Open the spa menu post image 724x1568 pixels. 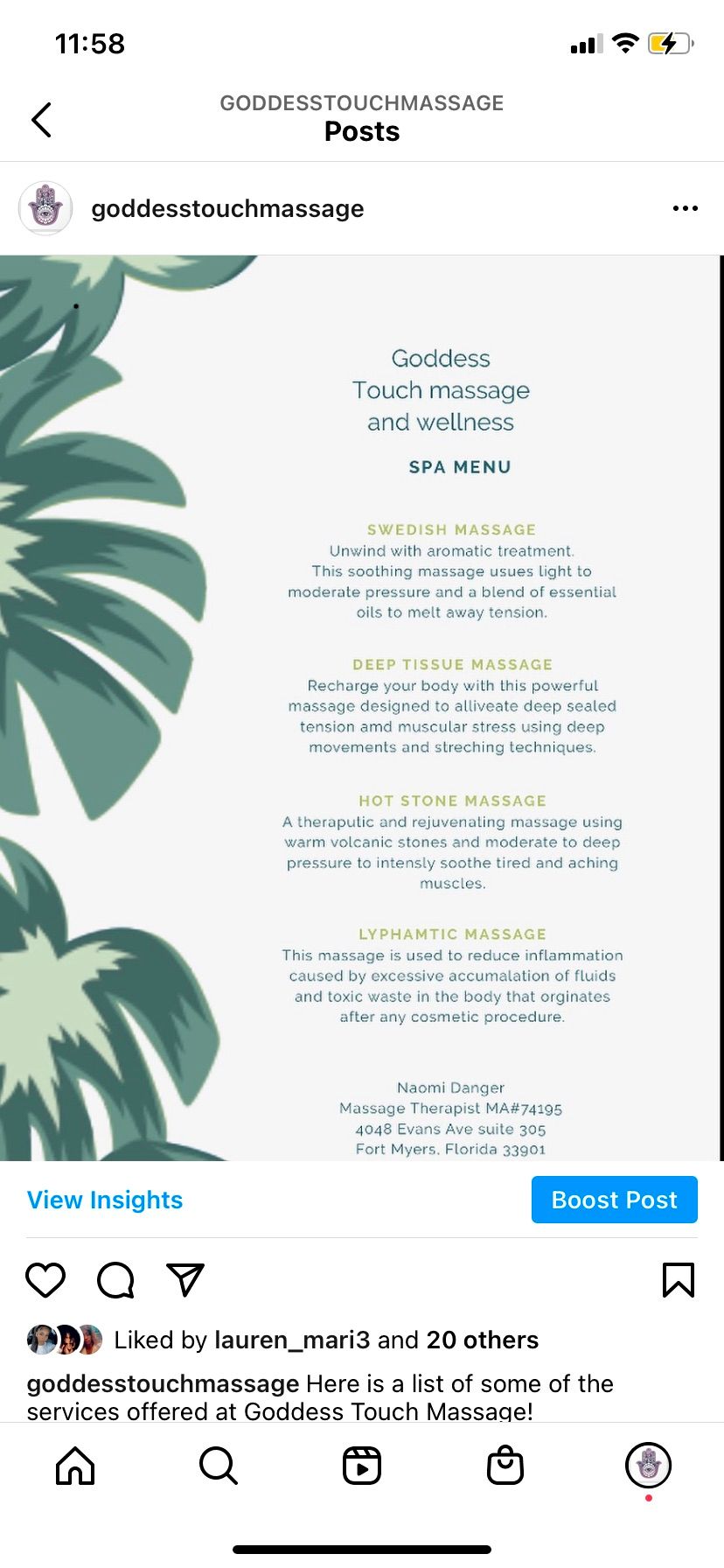(362, 707)
